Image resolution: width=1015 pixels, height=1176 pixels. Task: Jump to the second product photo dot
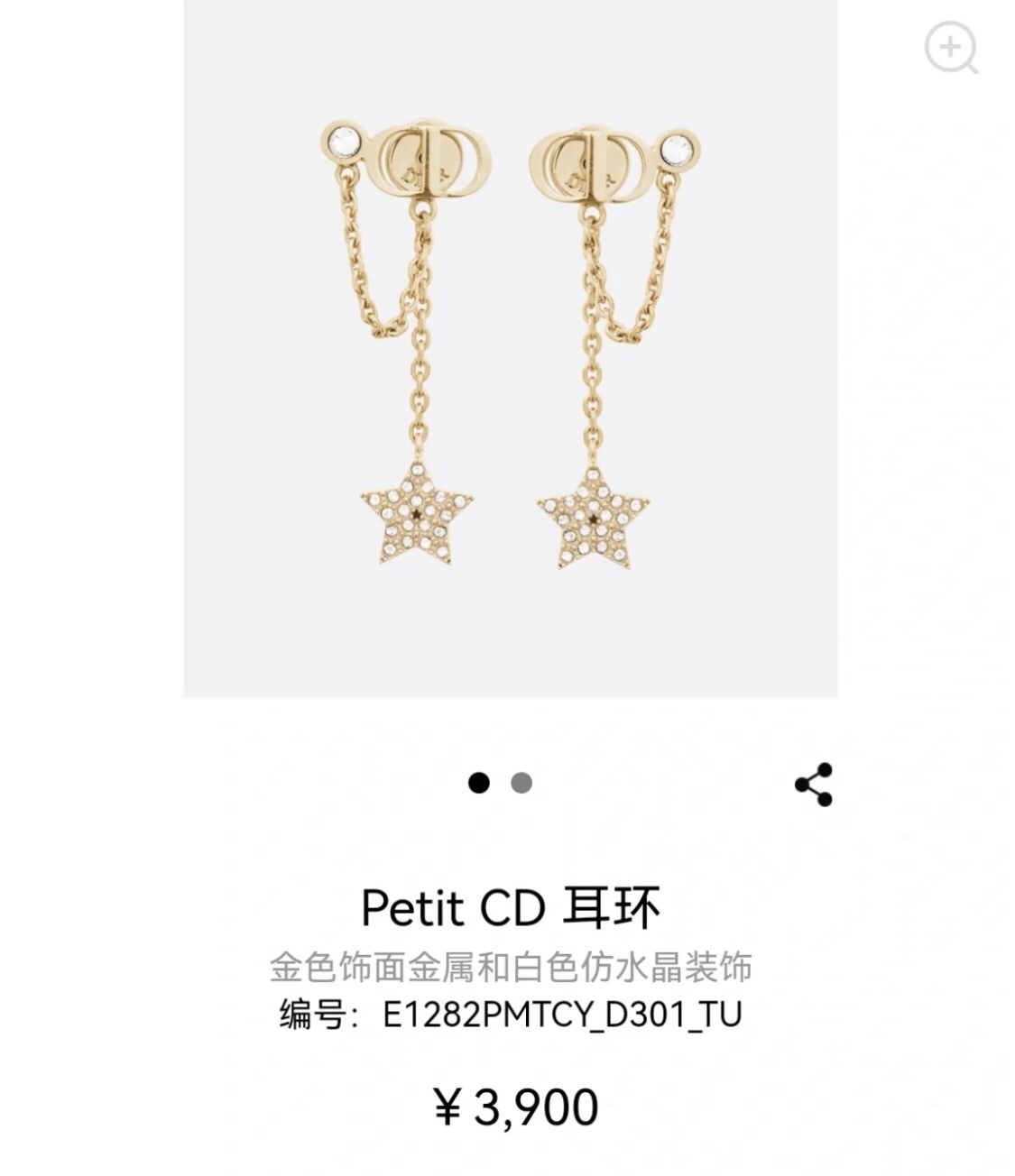click(x=521, y=783)
